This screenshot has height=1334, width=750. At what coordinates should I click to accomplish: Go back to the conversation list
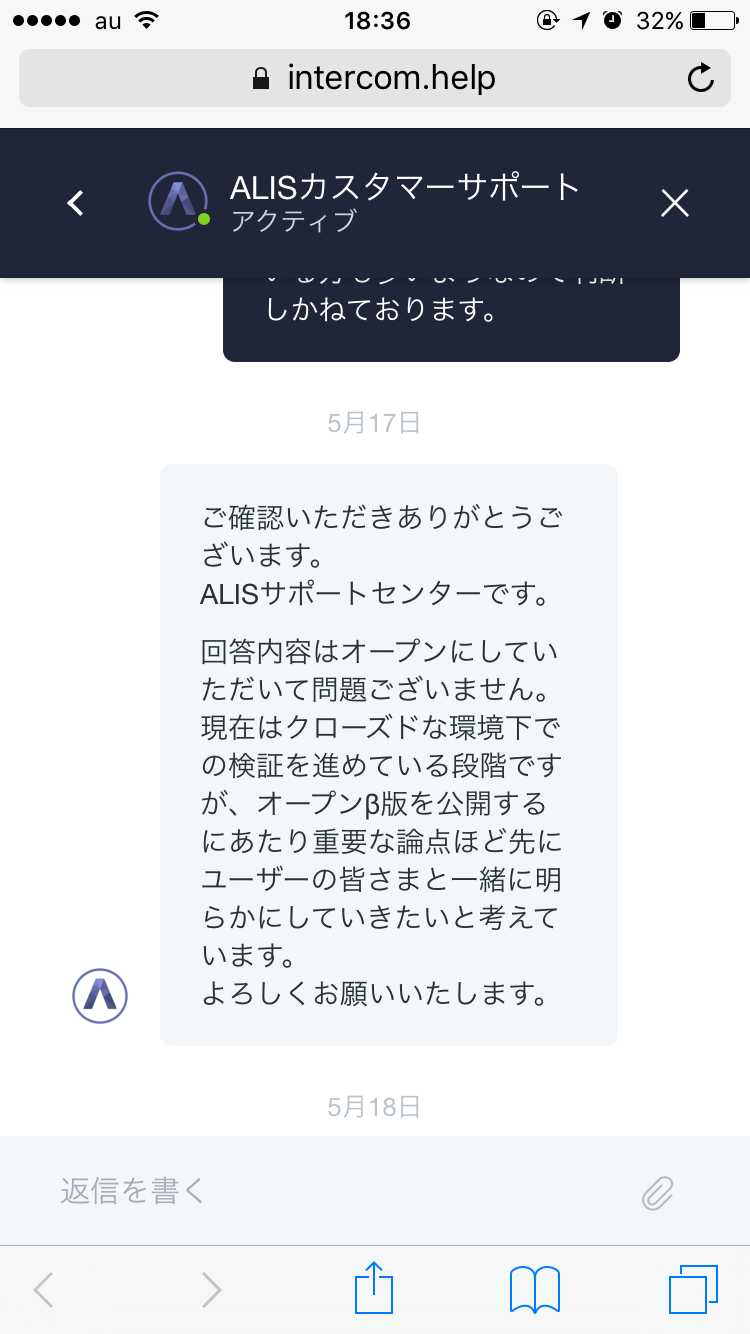click(x=75, y=203)
